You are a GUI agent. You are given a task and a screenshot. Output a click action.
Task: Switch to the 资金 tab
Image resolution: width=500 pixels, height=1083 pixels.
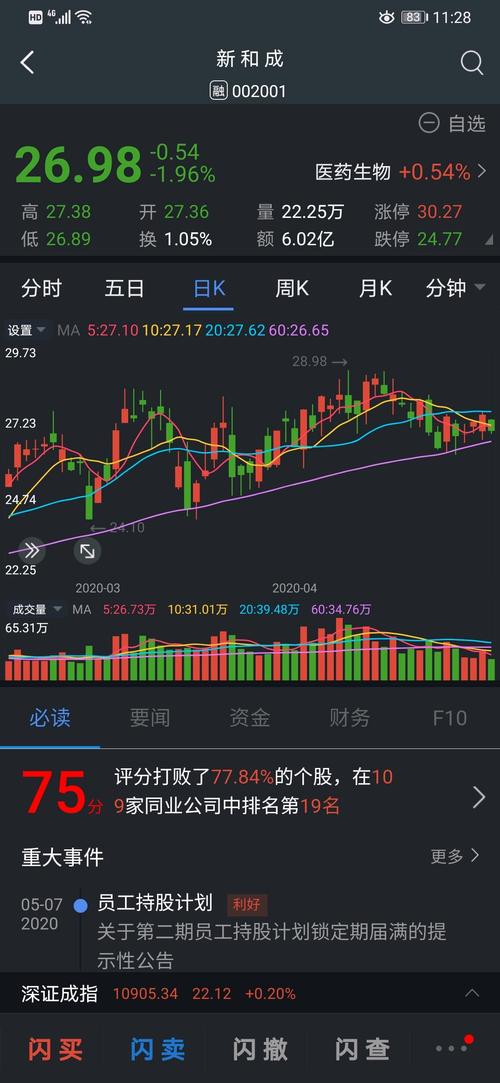[x=250, y=718]
